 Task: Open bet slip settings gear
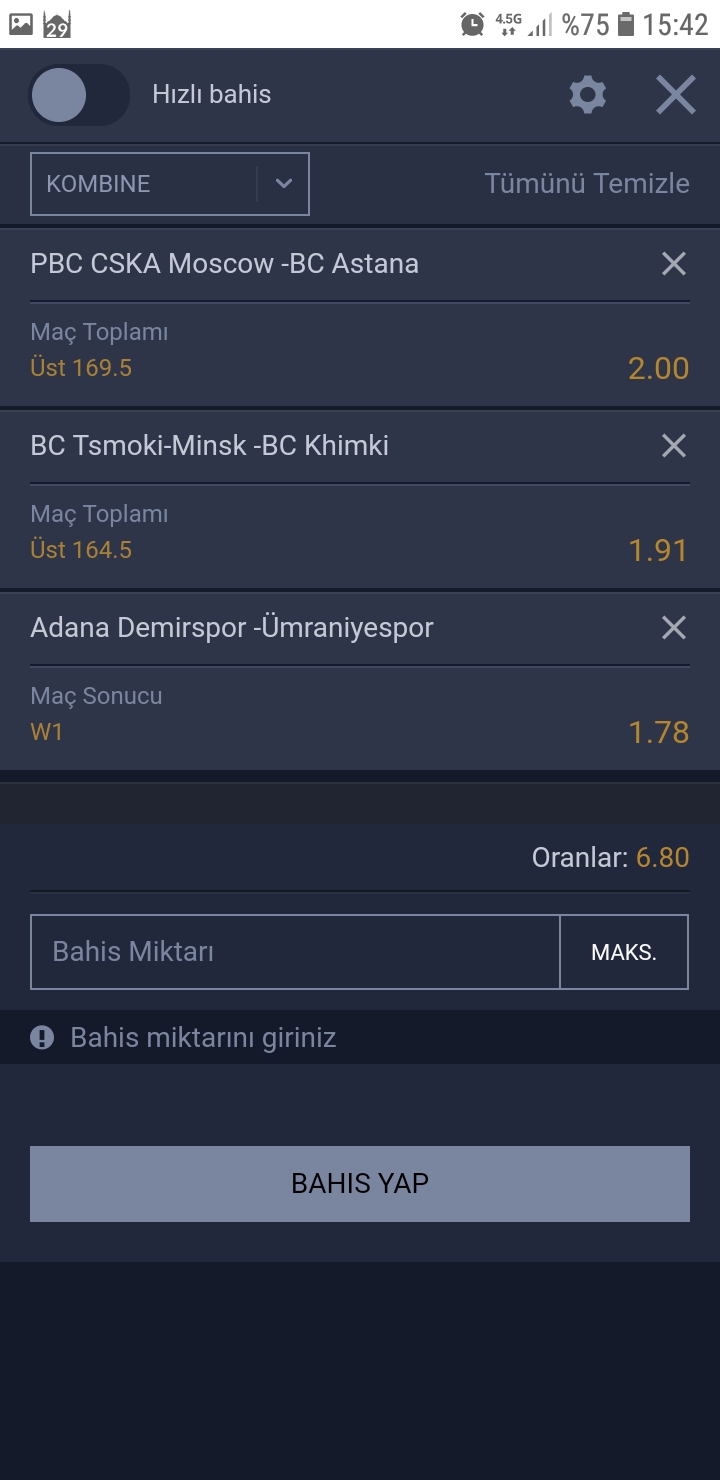click(587, 95)
